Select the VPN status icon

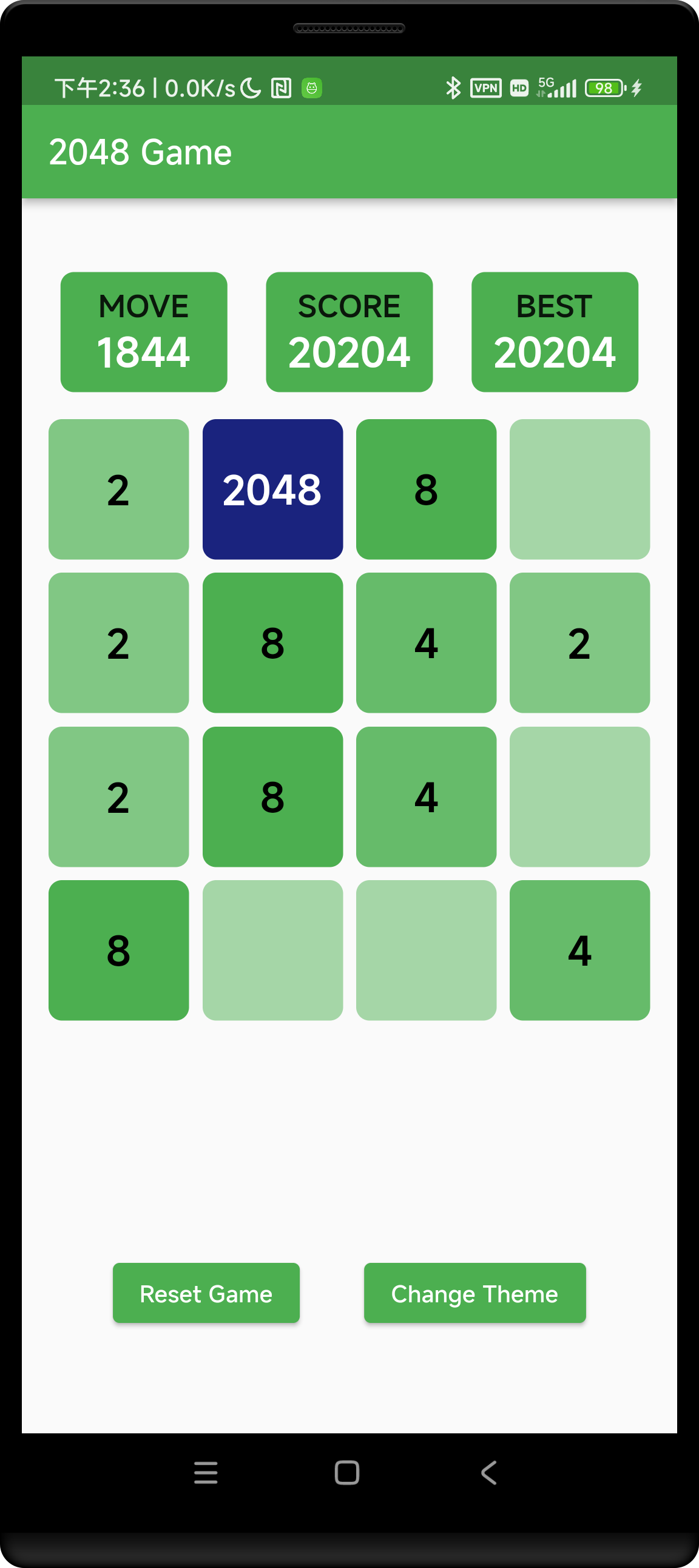click(485, 89)
